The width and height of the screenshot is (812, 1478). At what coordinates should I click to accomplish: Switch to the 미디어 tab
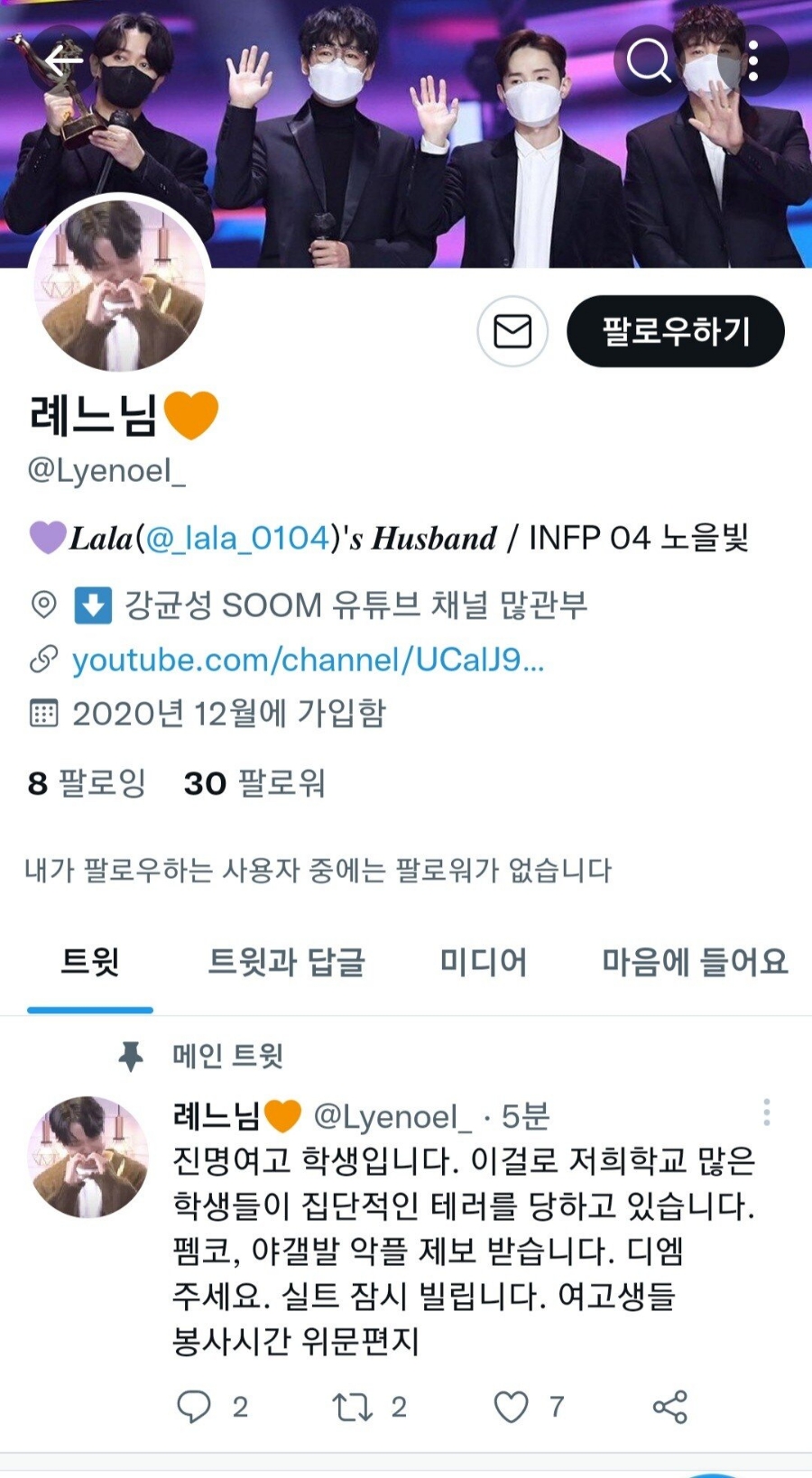[485, 964]
